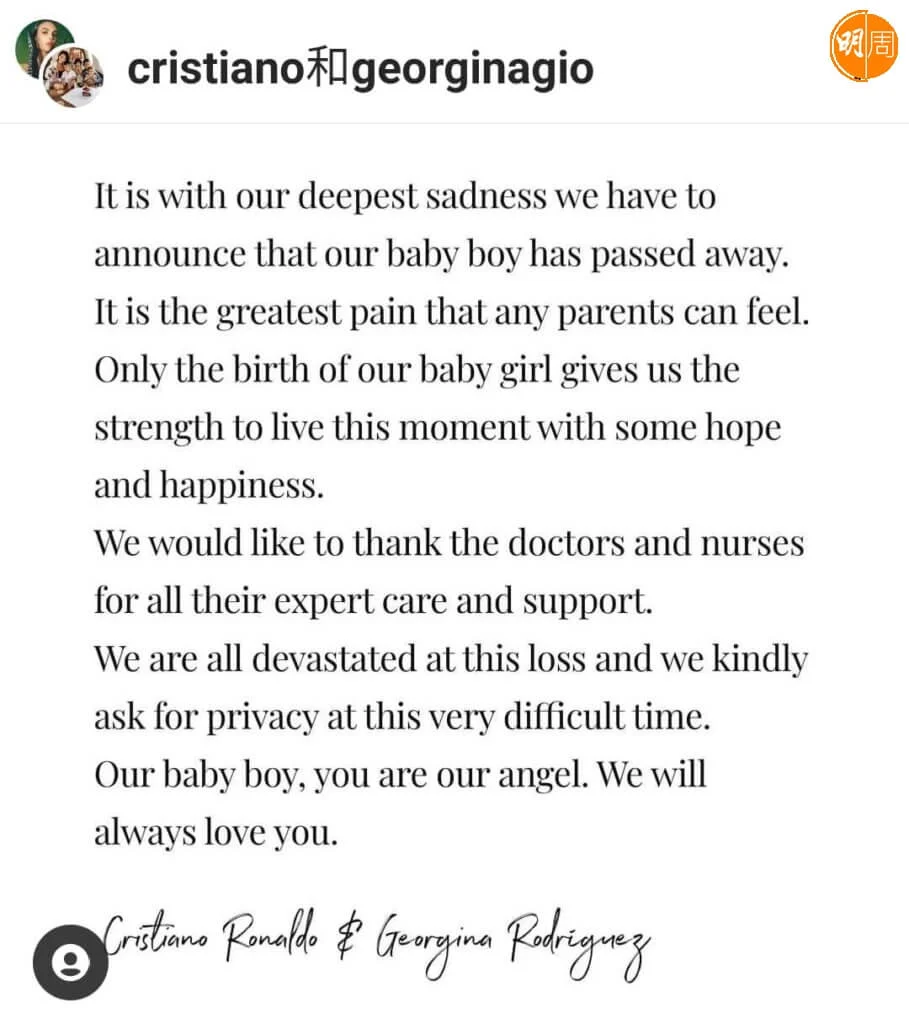Tap the cristiano和georginagio username header
Image resolution: width=909 pixels, height=1024 pixels.
pos(360,69)
